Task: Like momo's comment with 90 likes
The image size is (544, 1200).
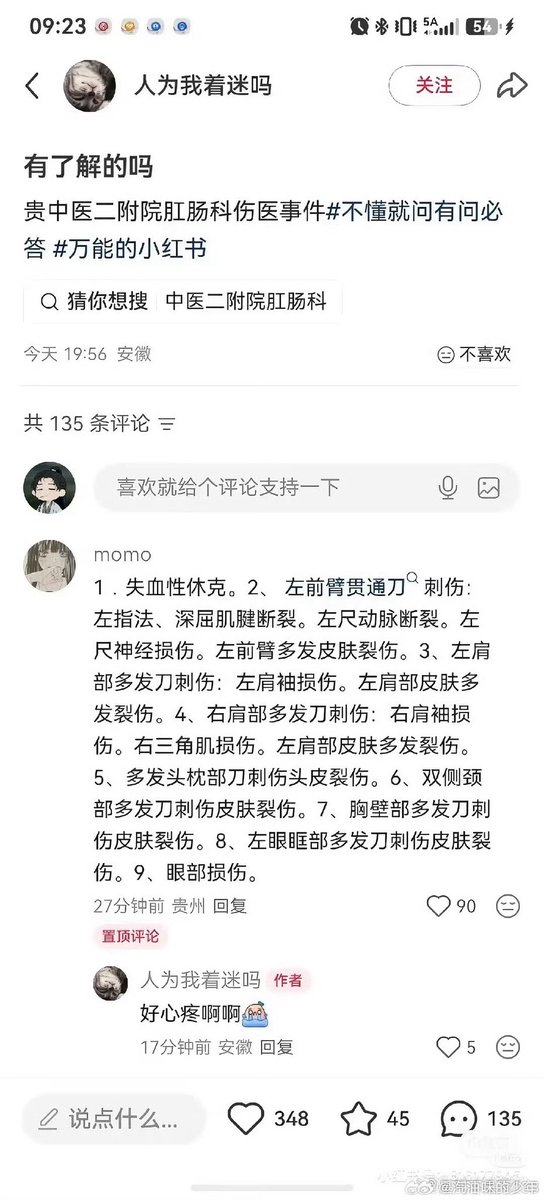Action: click(452, 906)
